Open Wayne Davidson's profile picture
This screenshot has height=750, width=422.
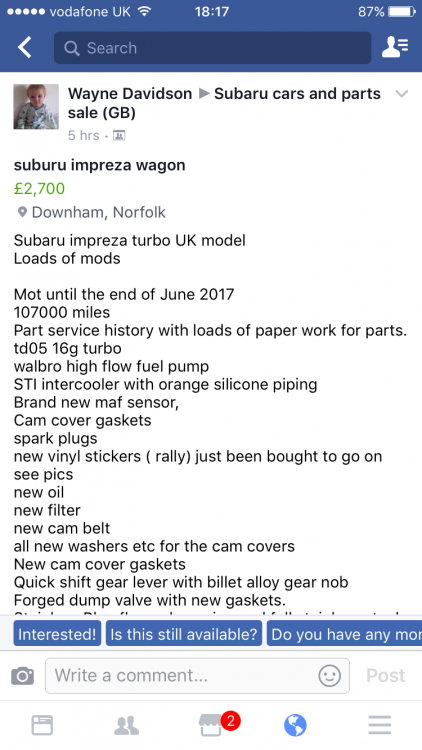(36, 107)
